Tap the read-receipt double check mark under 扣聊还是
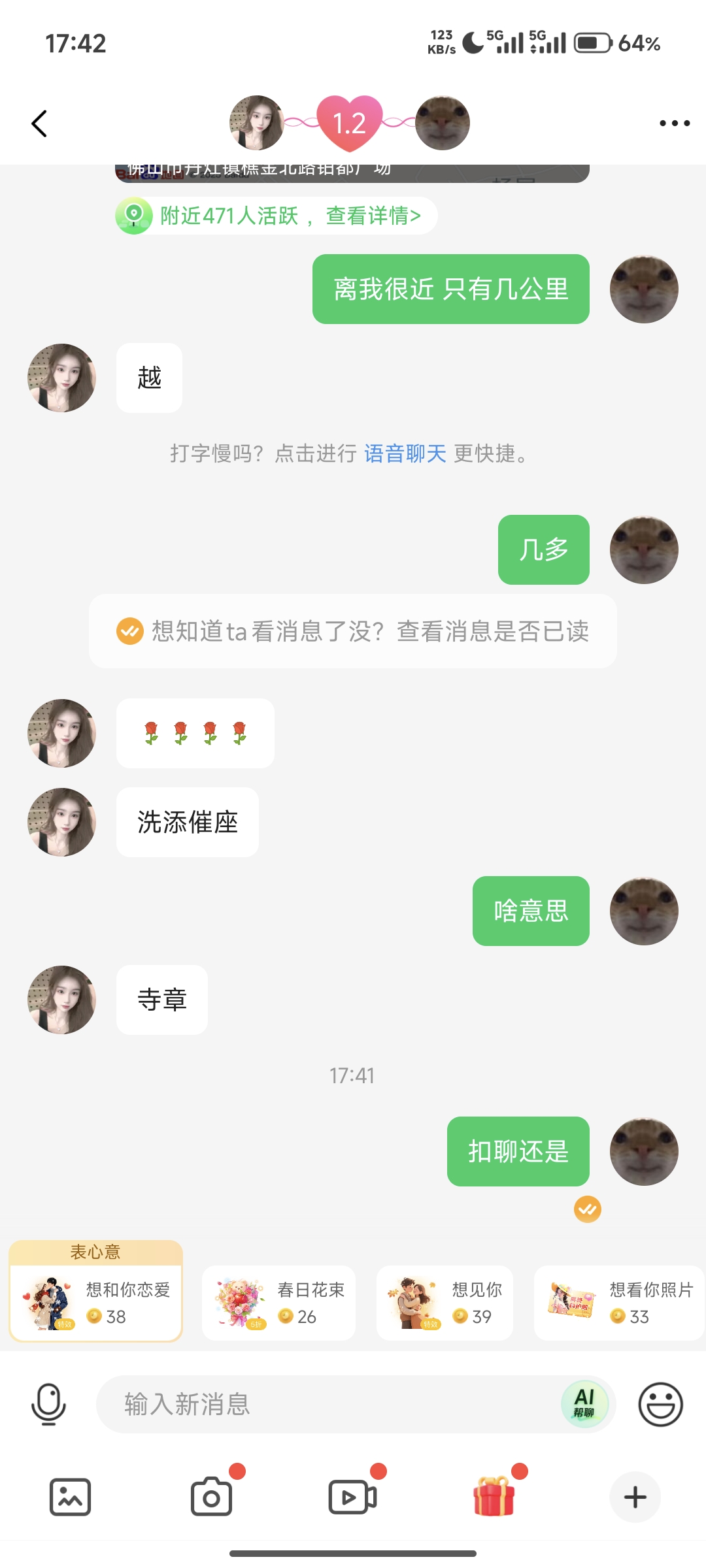This screenshot has height=1568, width=706. click(x=588, y=1209)
